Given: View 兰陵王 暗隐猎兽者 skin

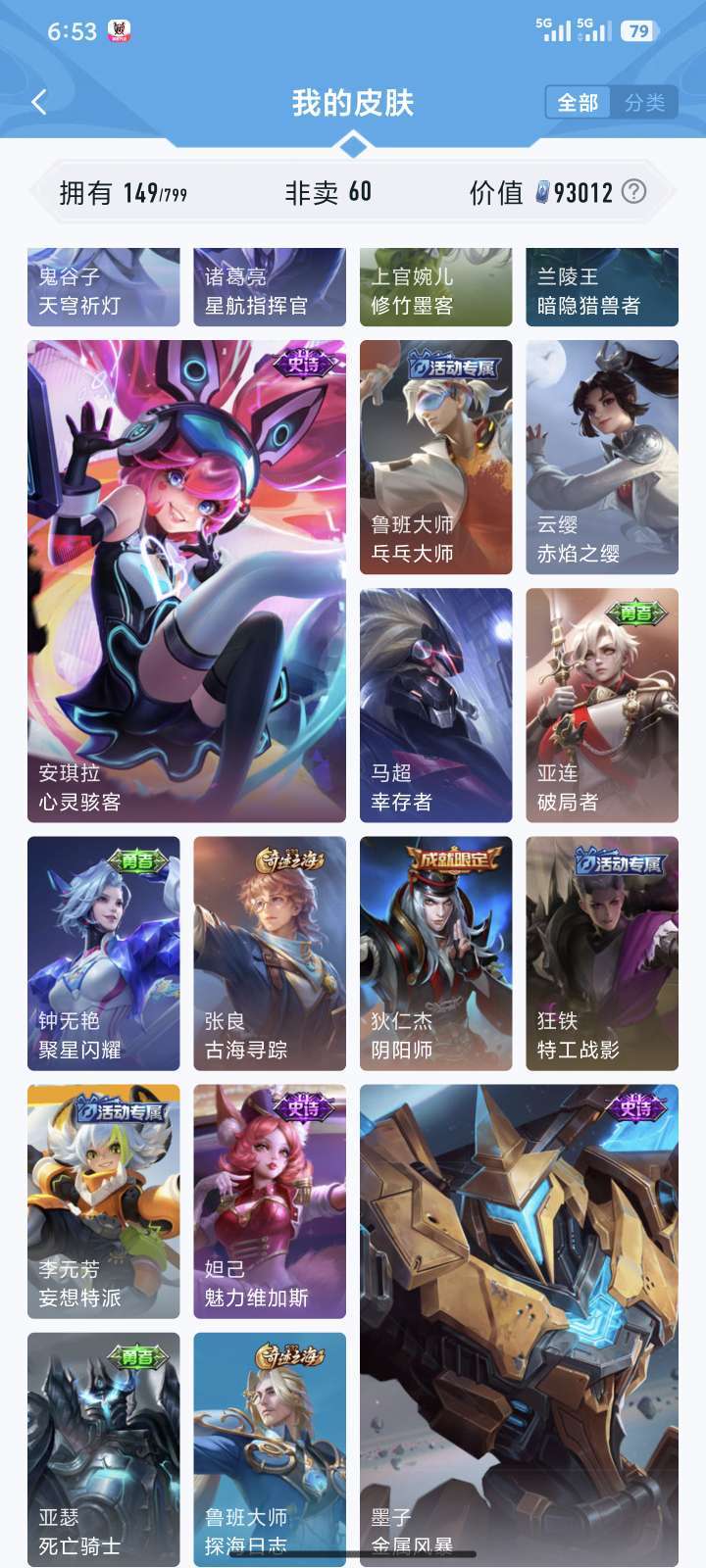Looking at the screenshot, I should [x=602, y=287].
